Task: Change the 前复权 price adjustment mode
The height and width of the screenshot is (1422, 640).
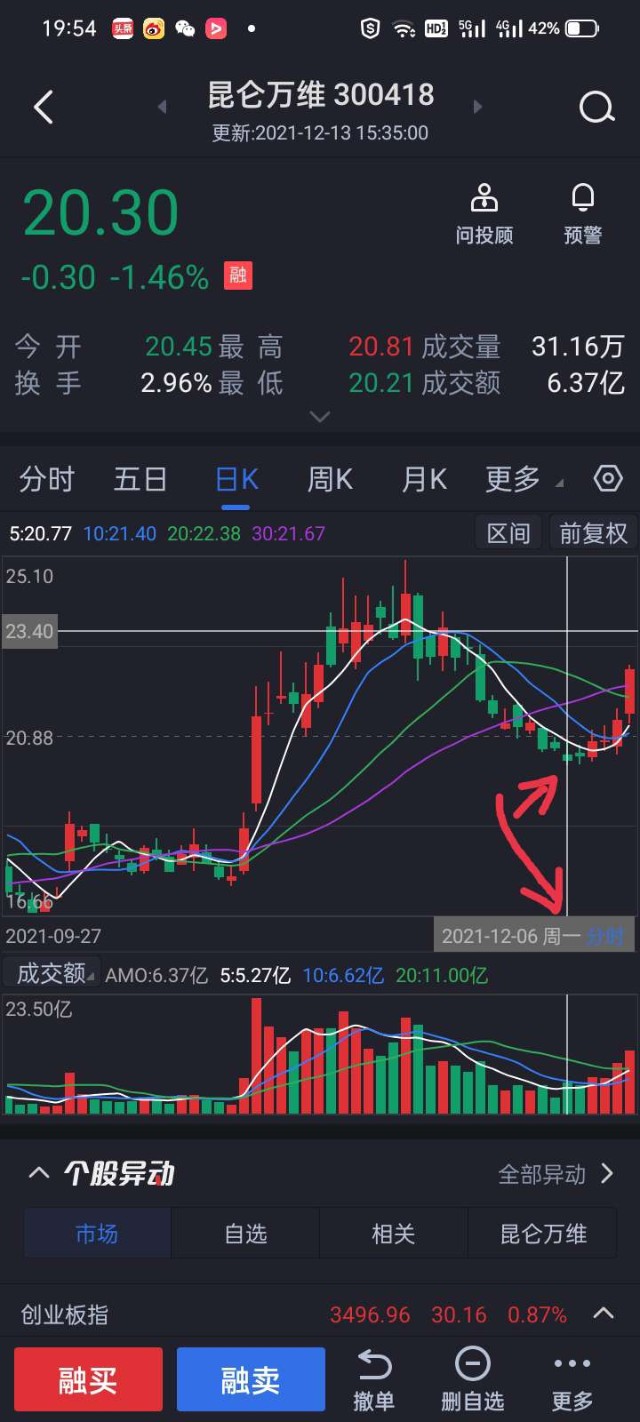Action: (593, 533)
